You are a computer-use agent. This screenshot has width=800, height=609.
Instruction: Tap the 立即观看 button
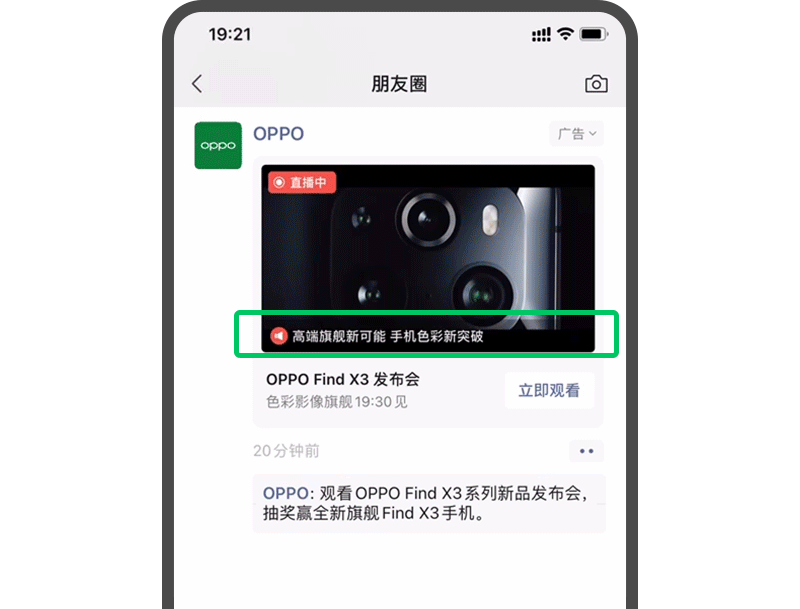click(x=548, y=390)
